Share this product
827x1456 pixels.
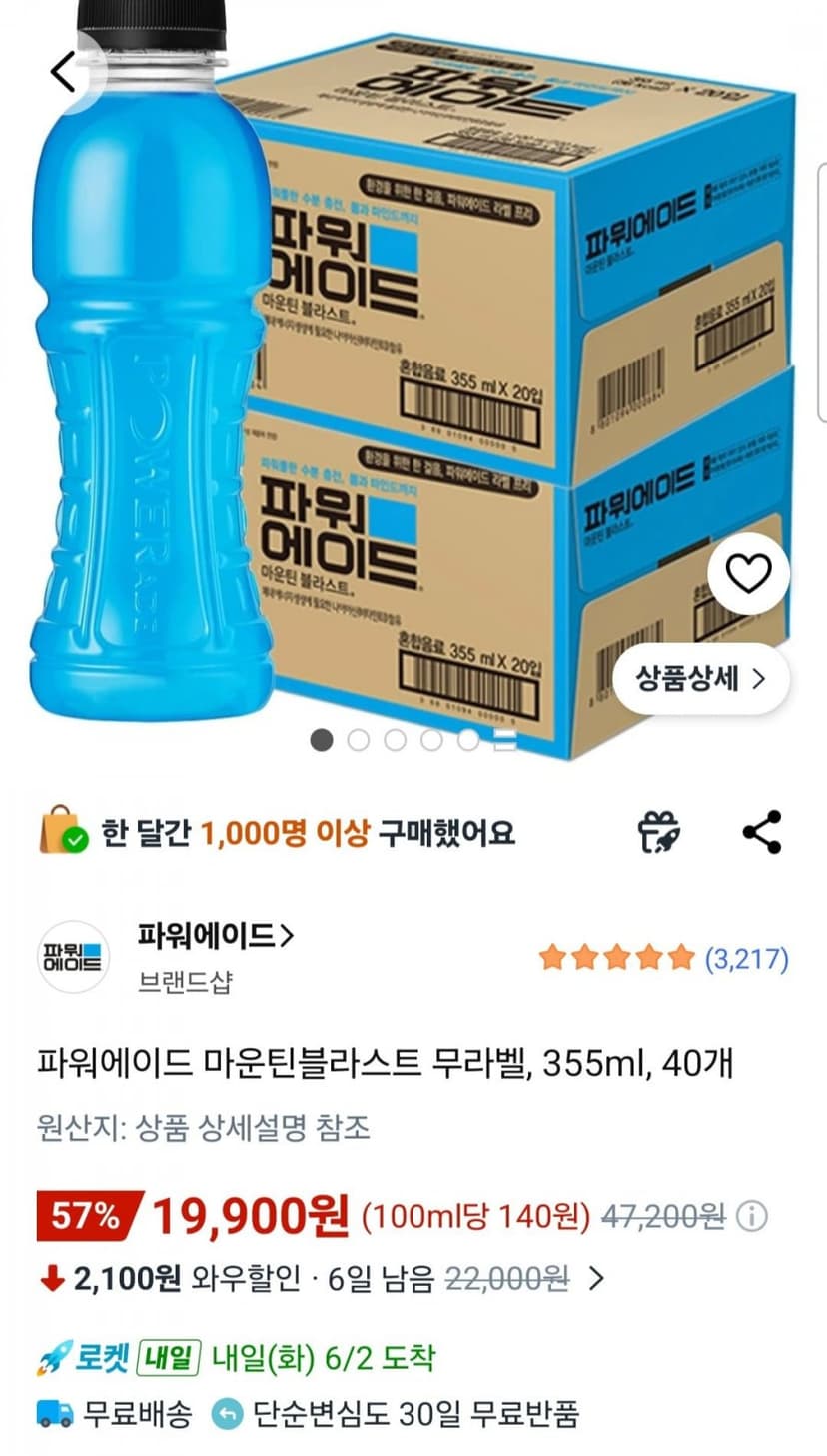tap(762, 832)
